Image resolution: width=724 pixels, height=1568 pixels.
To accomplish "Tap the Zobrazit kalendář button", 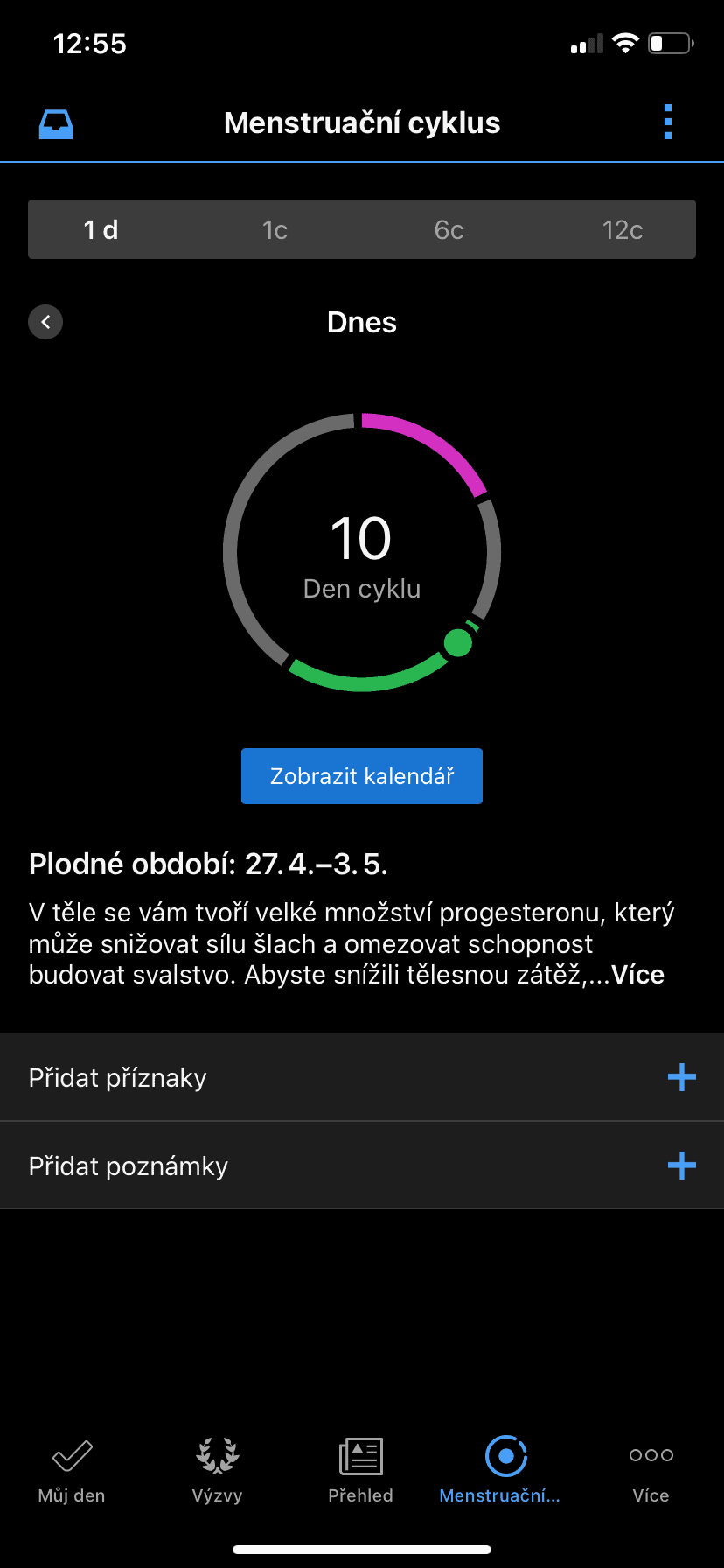I will (362, 776).
